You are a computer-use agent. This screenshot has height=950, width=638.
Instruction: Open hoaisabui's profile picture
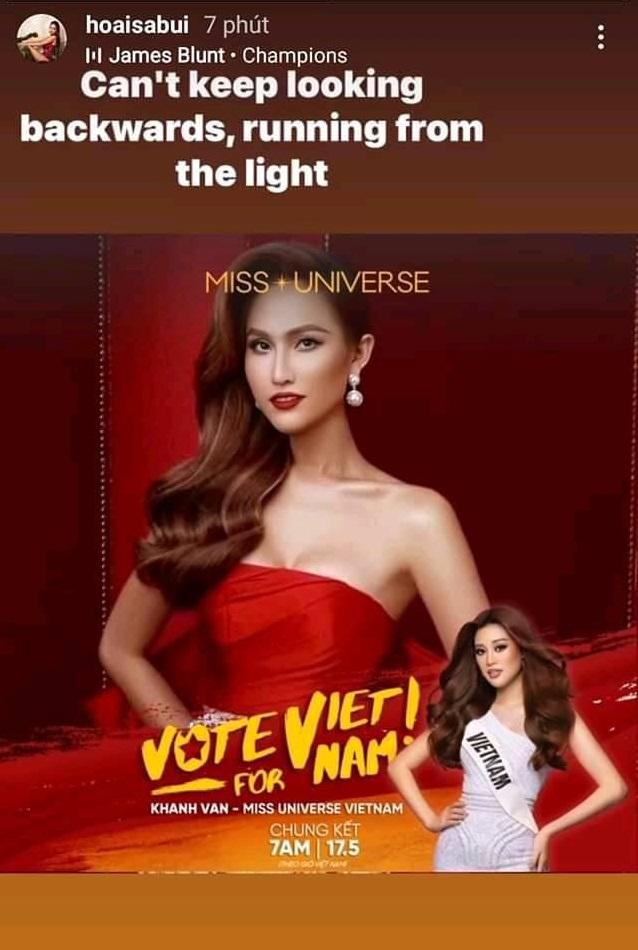41,39
